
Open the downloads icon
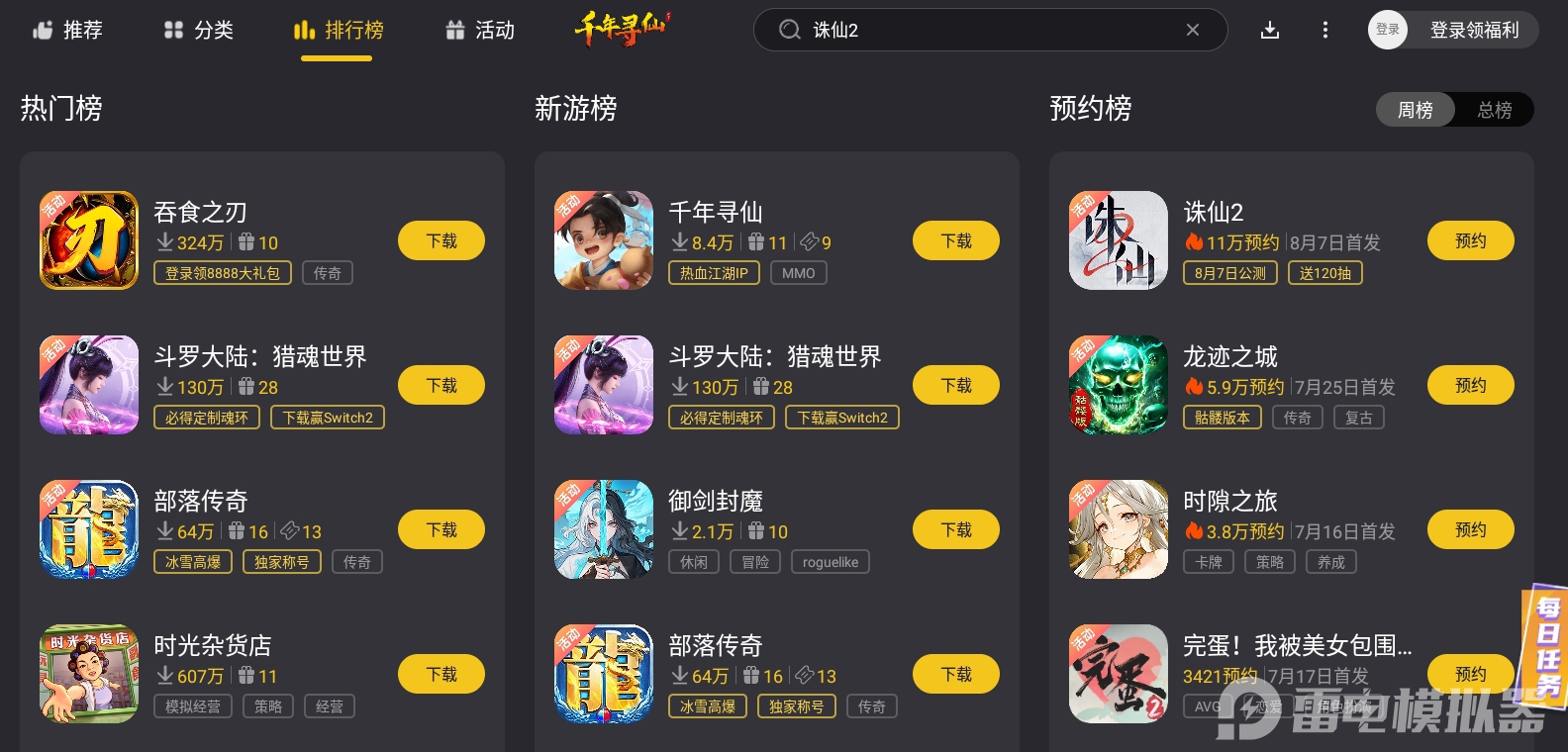(x=1270, y=30)
